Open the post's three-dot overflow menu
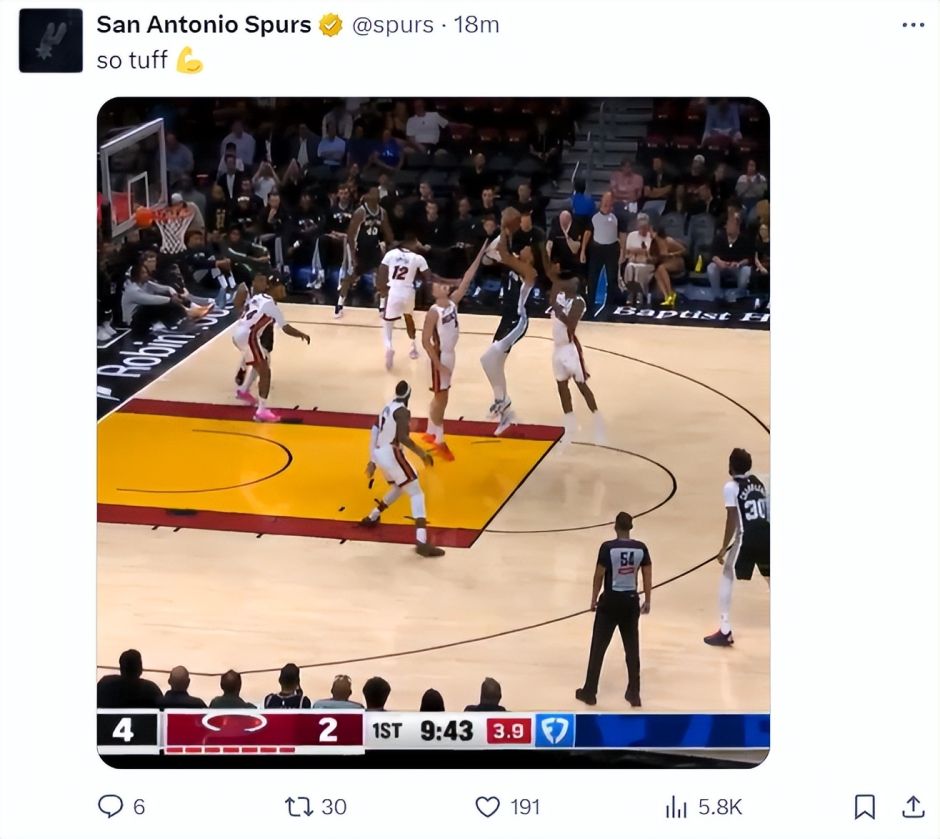The image size is (940, 839). pos(912,25)
